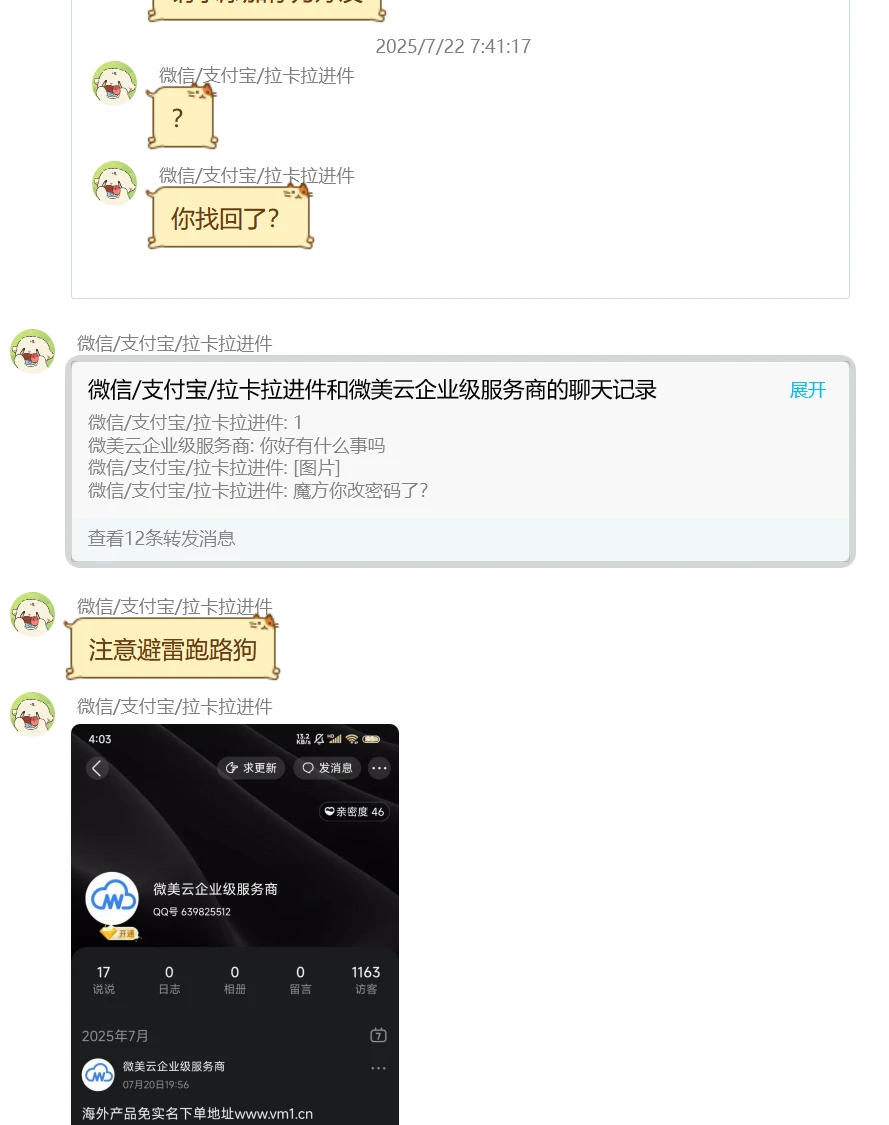The image size is (889, 1125).
Task: Expand the forwarded chat record via 展开
Action: (x=807, y=390)
